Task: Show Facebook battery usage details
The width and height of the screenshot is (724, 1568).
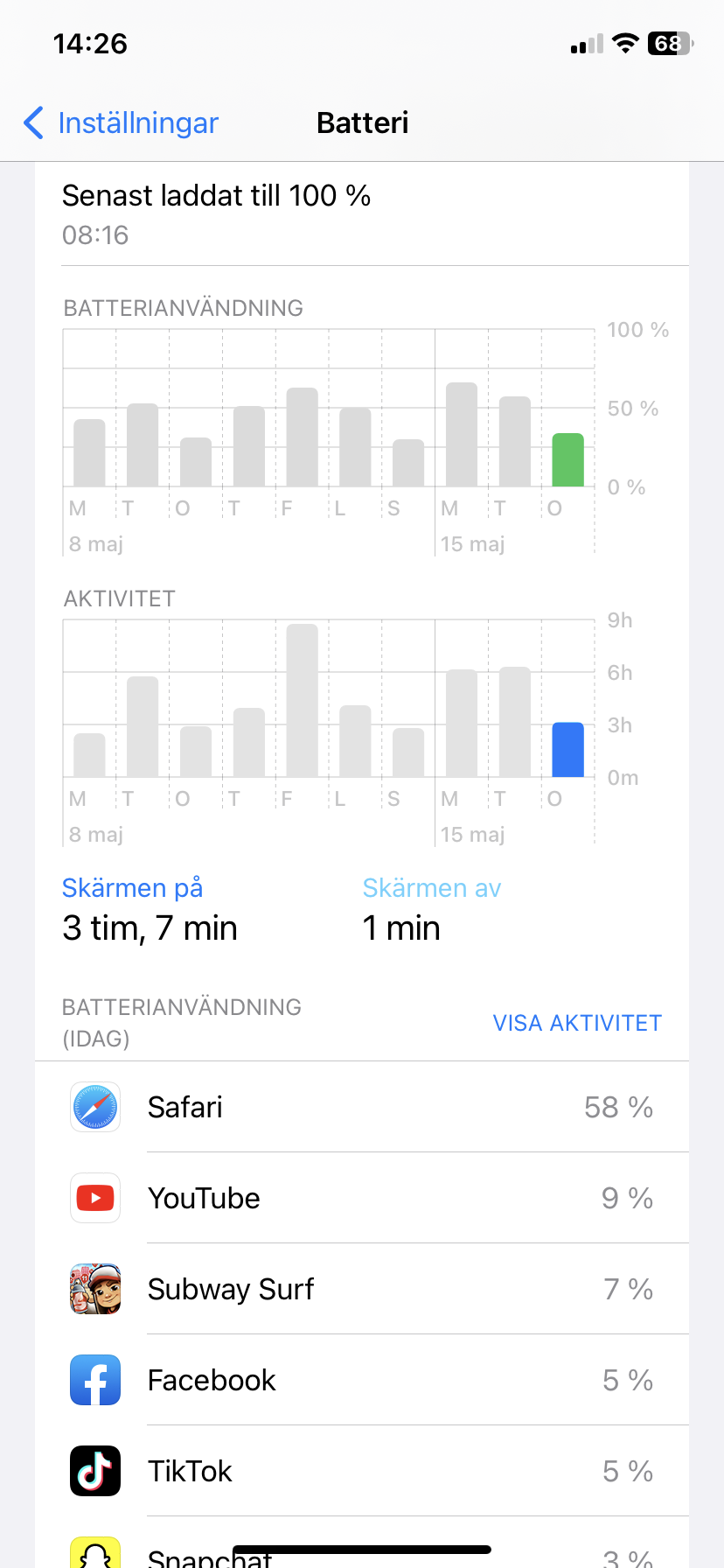Action: point(362,1380)
